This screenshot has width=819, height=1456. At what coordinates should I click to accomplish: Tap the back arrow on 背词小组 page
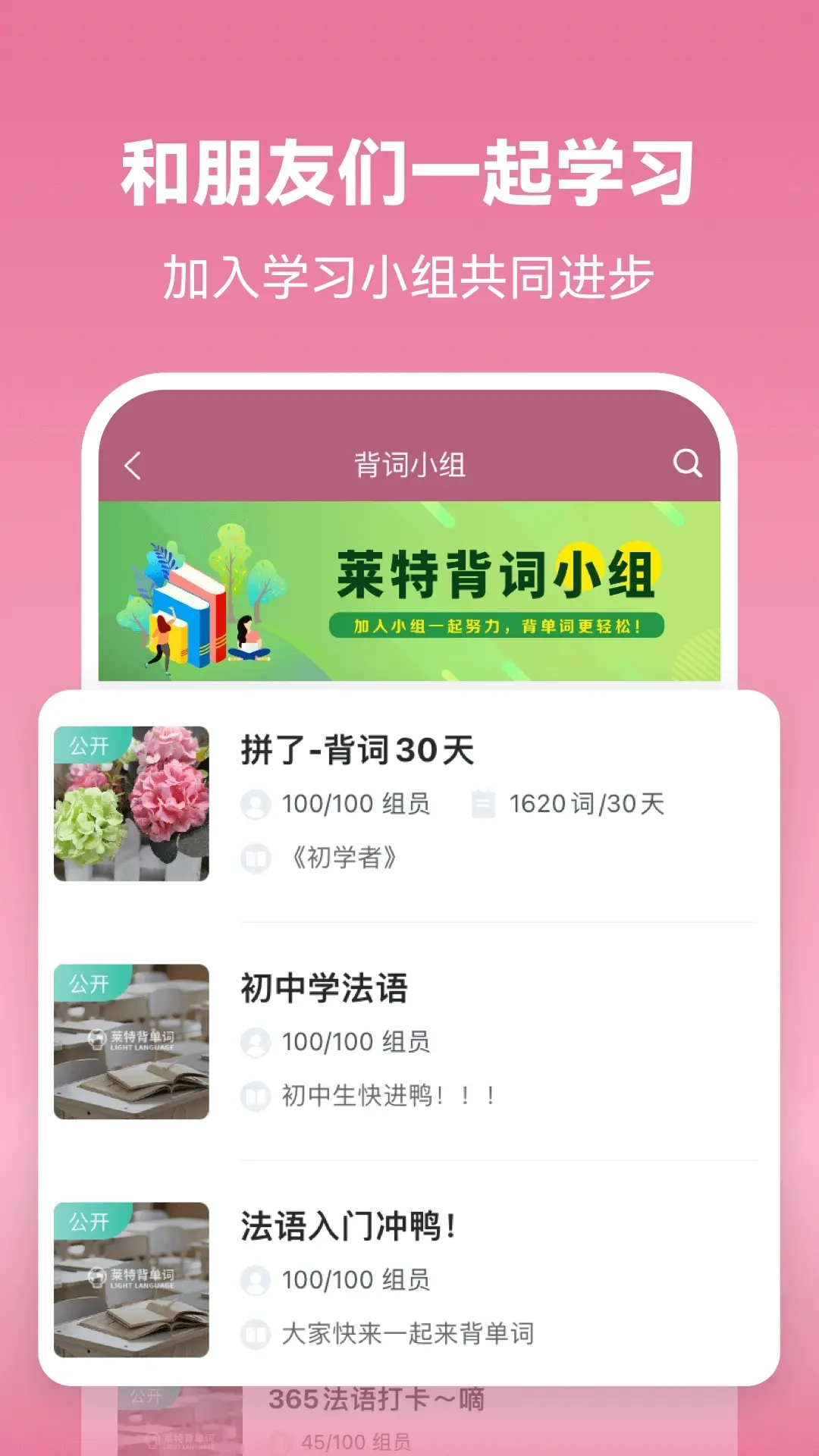(130, 464)
